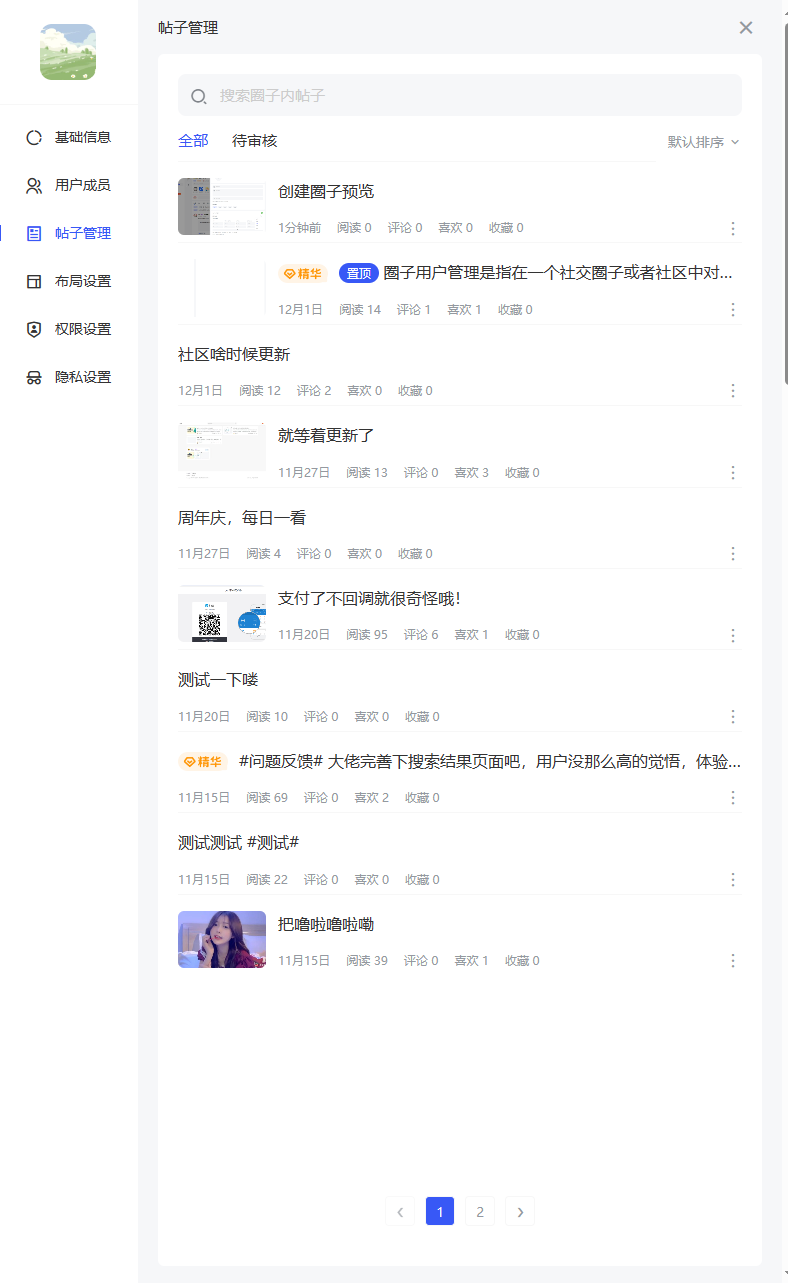Close the 帖子管理 panel
The image size is (788, 1283).
(x=746, y=28)
